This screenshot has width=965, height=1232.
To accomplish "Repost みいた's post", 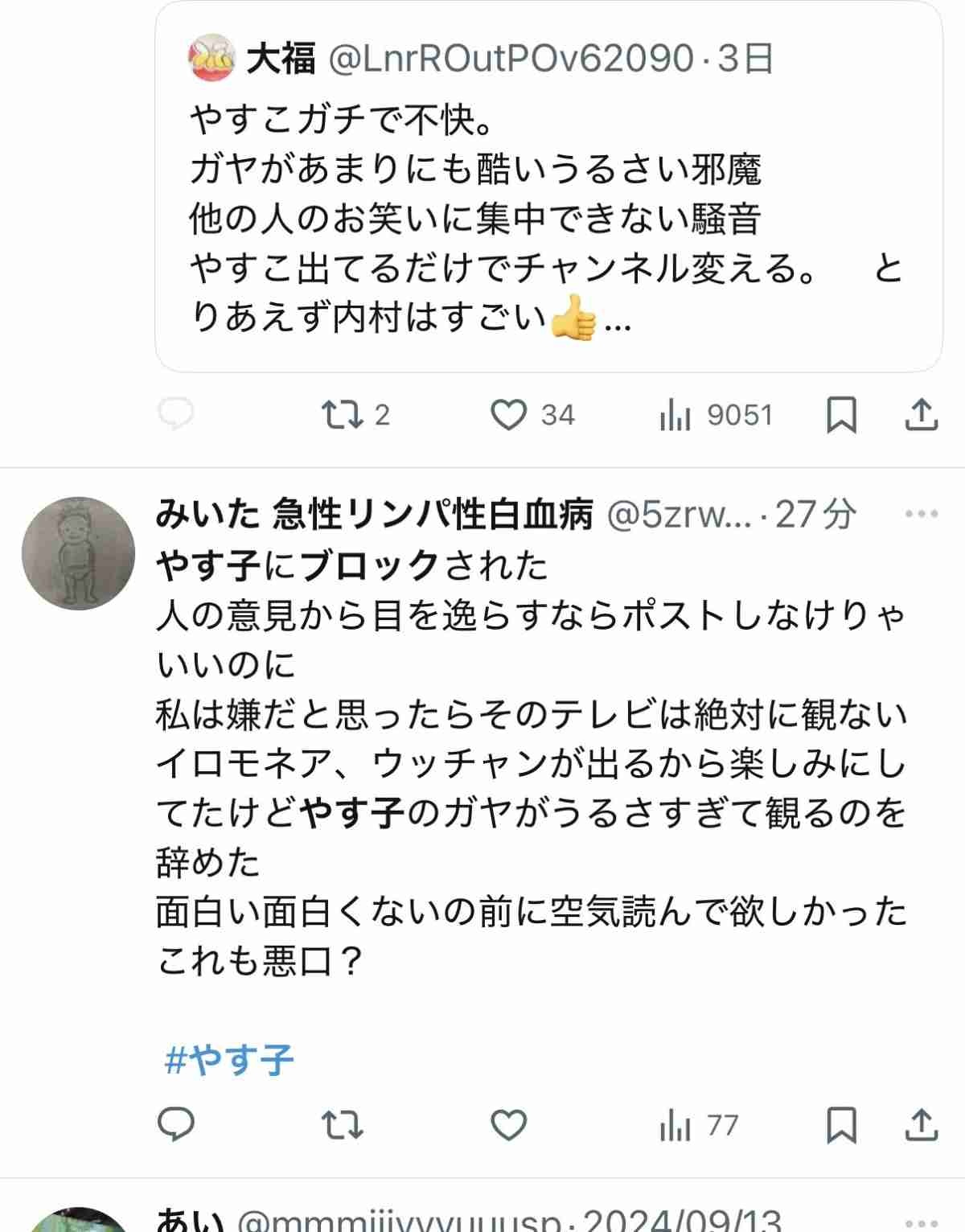I will [342, 1125].
